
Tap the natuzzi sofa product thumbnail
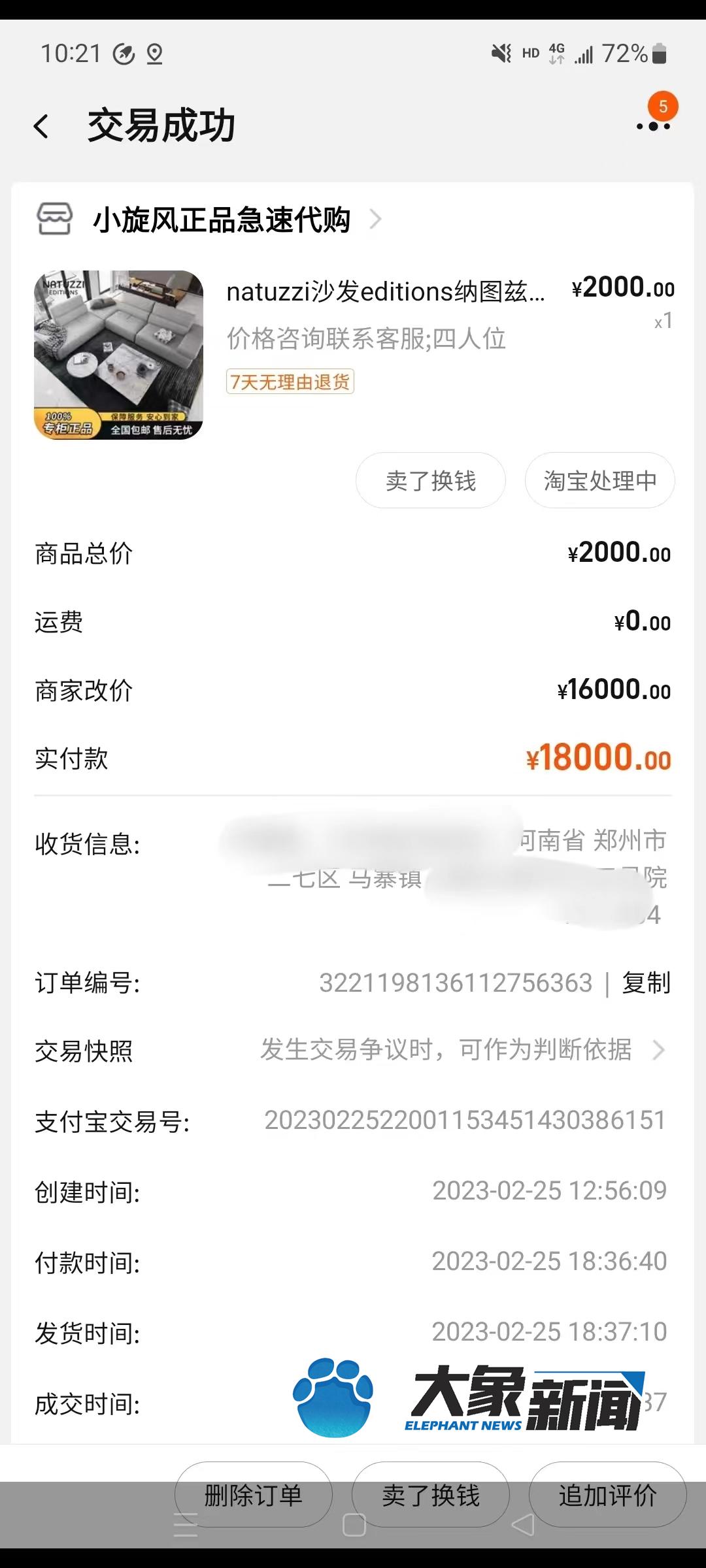click(120, 354)
